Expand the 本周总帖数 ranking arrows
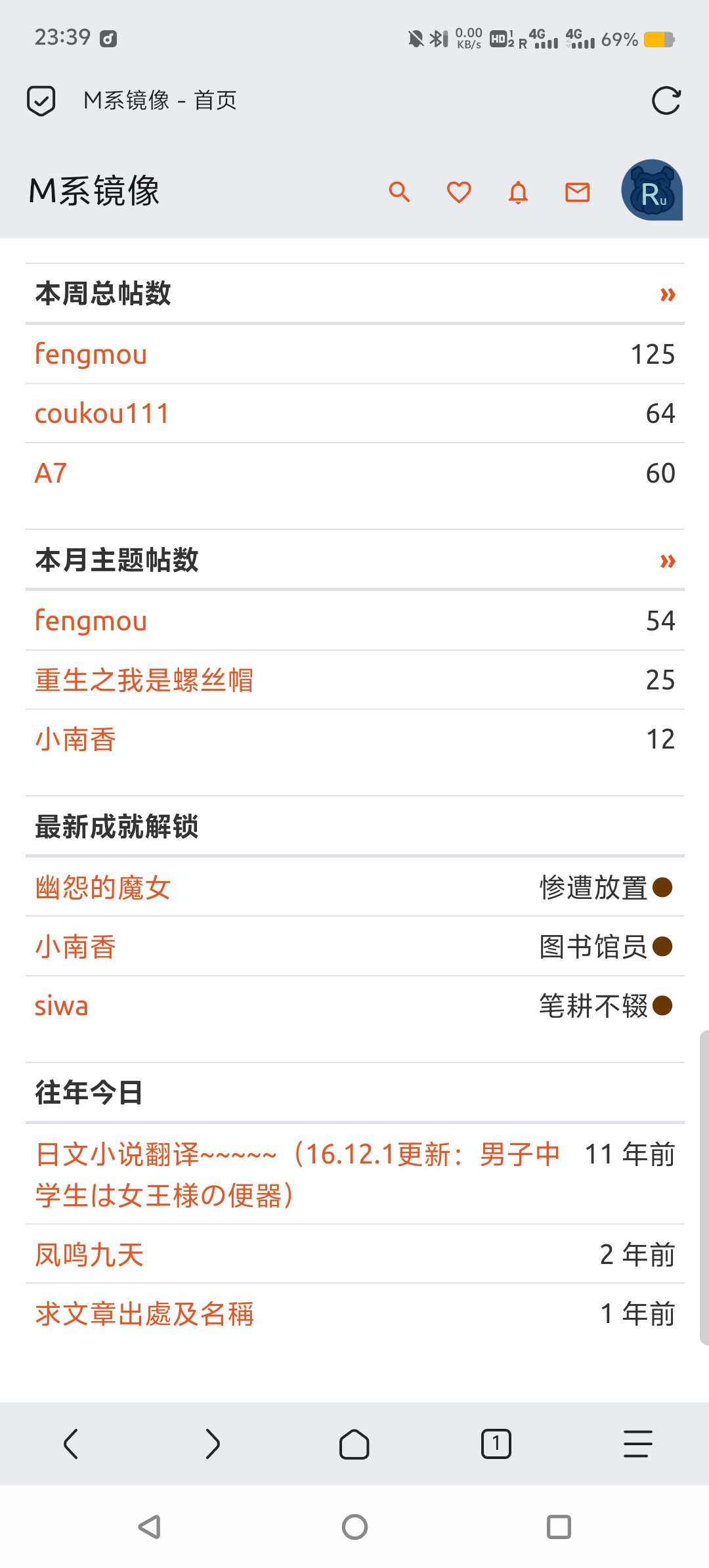Screen dimensions: 709x1568 pos(668,294)
